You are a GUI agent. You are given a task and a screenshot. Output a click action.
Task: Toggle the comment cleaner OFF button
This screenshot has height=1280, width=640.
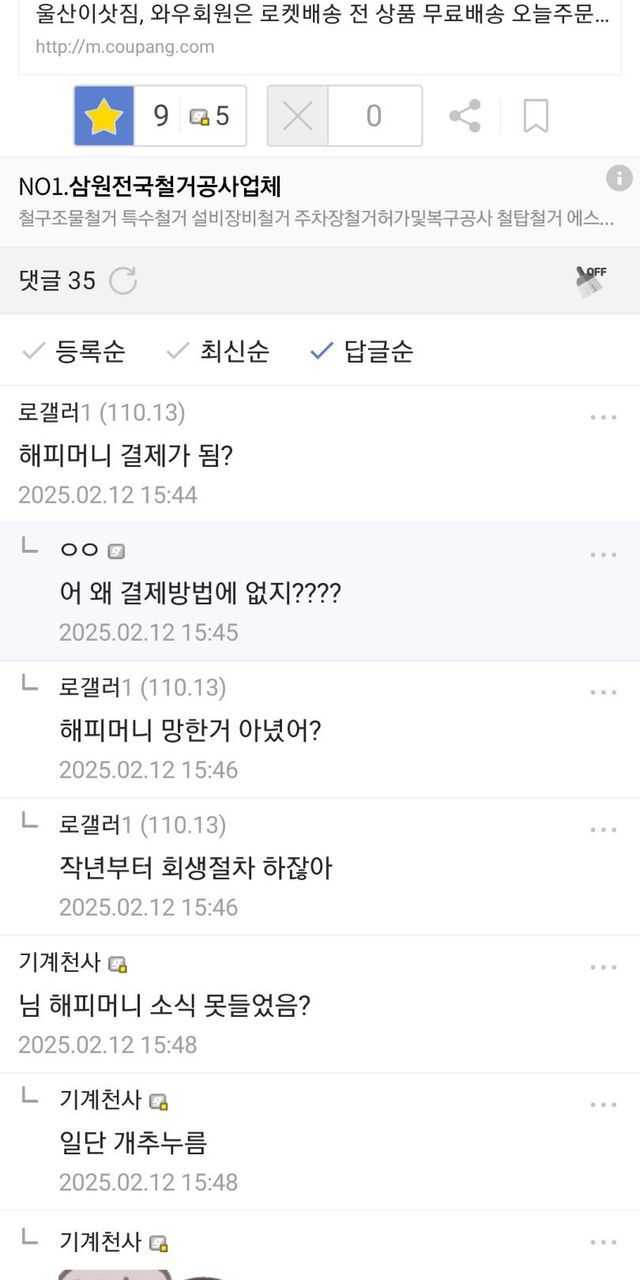point(592,281)
